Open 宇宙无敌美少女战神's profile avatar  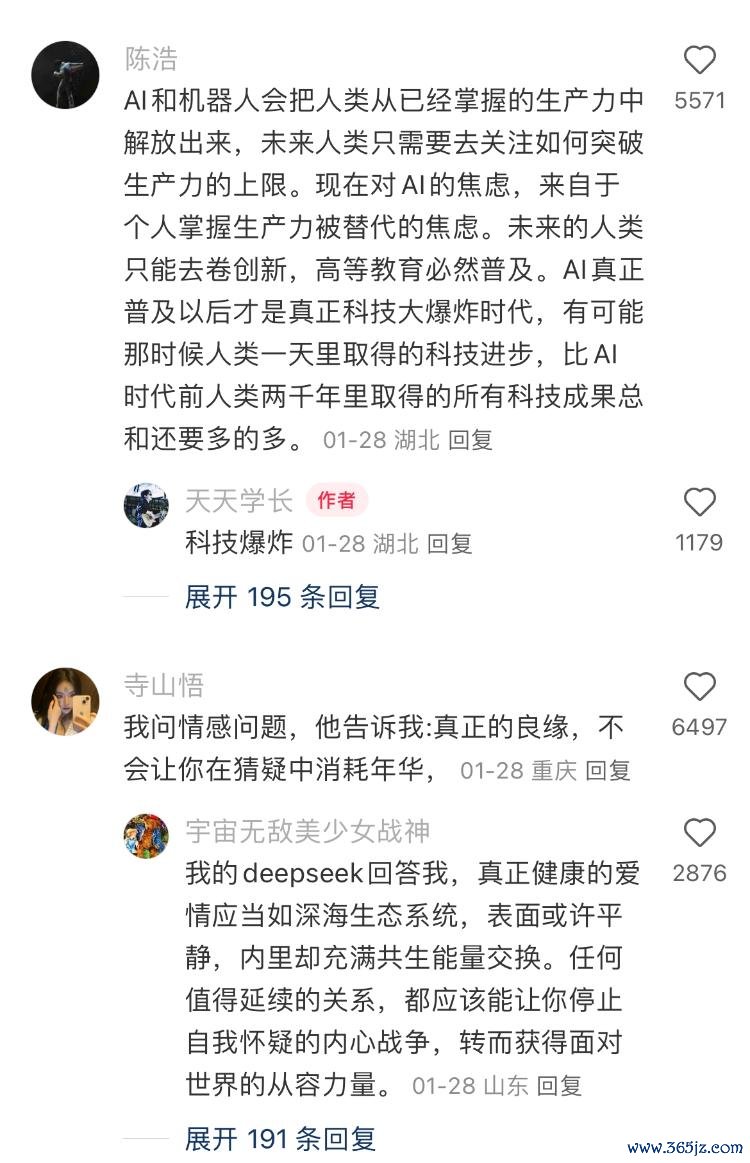coord(146,836)
